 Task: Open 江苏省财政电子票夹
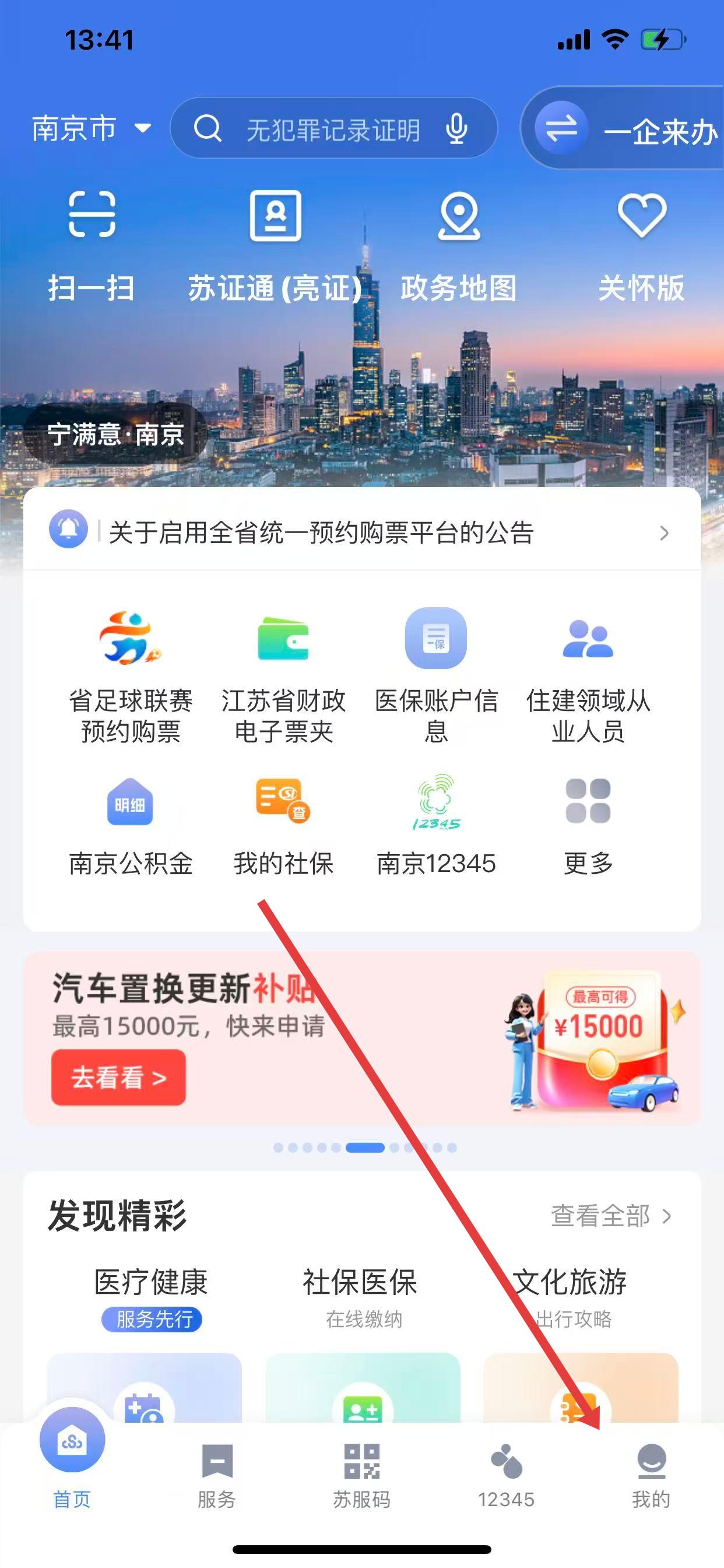click(x=283, y=674)
